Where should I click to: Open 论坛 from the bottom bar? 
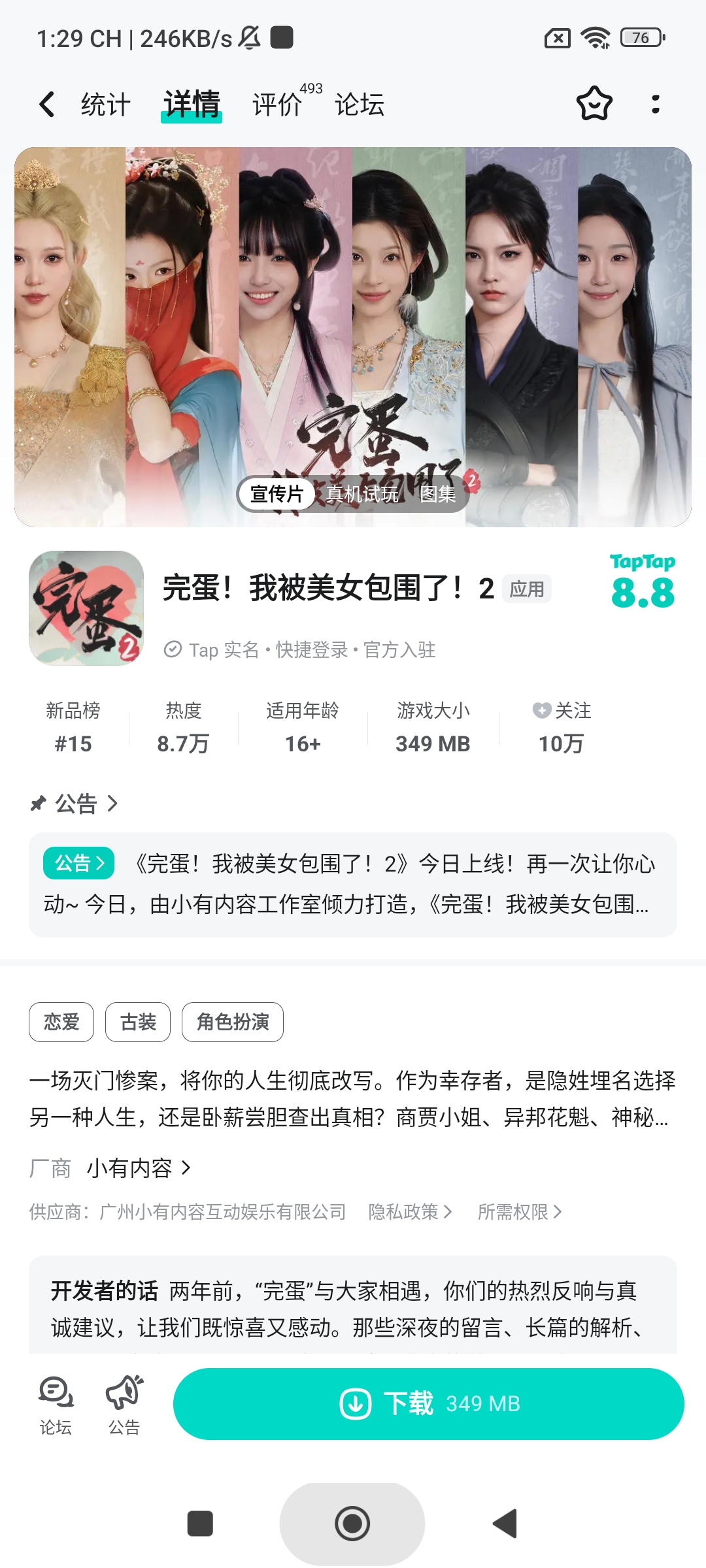[56, 1405]
